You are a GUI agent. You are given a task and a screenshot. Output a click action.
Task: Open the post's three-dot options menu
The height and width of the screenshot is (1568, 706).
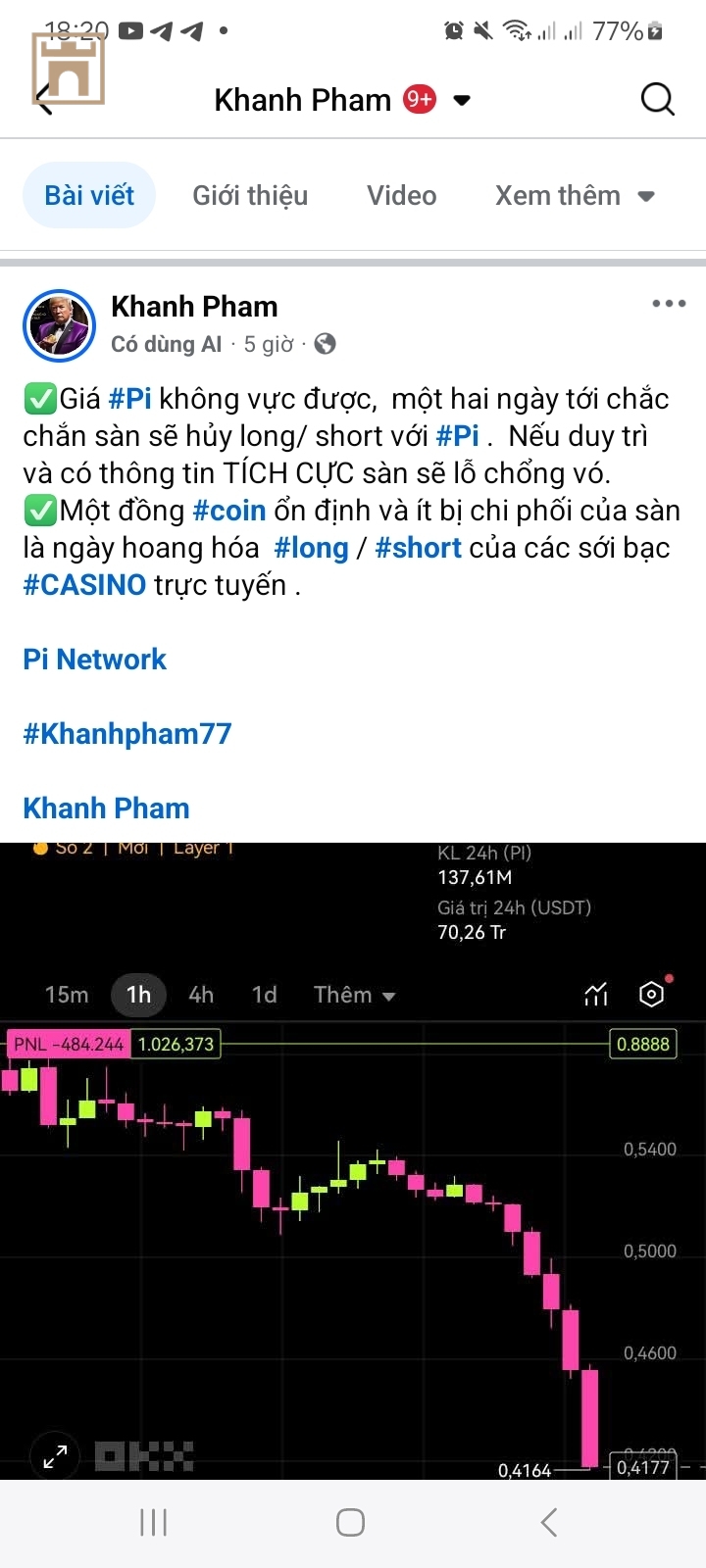tap(669, 304)
